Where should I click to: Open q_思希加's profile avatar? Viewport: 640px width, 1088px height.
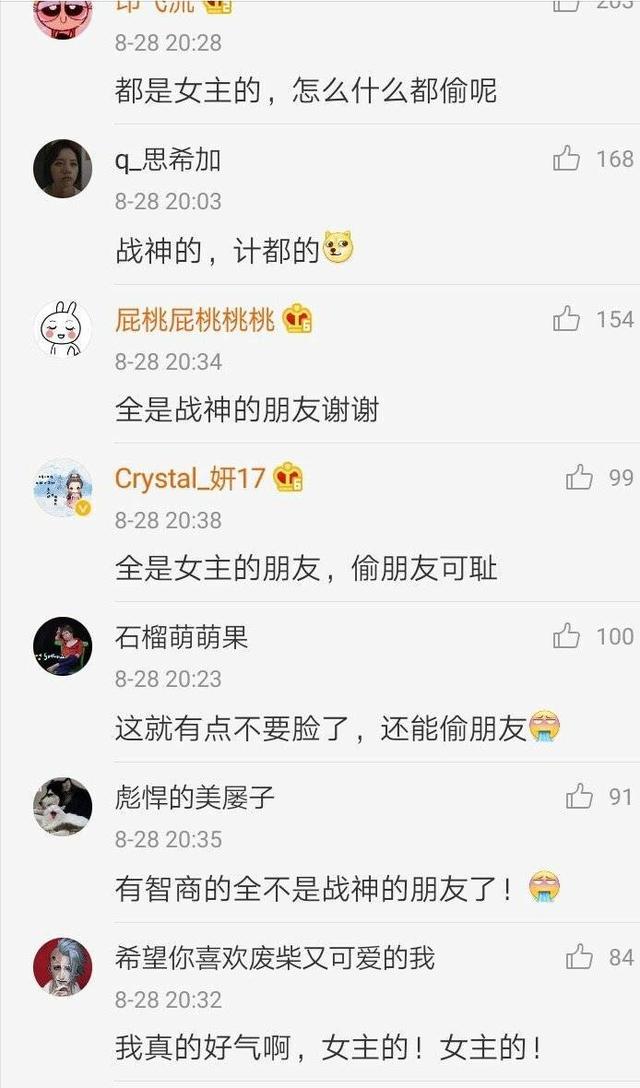63,168
